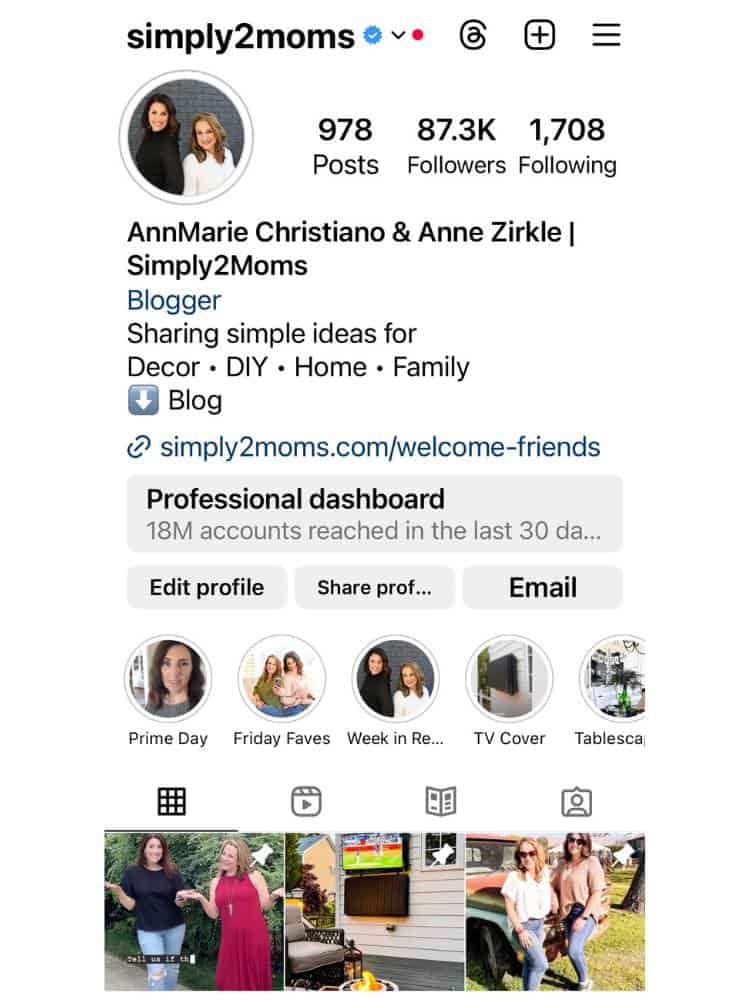Open the Threads icon
The height and width of the screenshot is (1000, 750).
point(473,36)
